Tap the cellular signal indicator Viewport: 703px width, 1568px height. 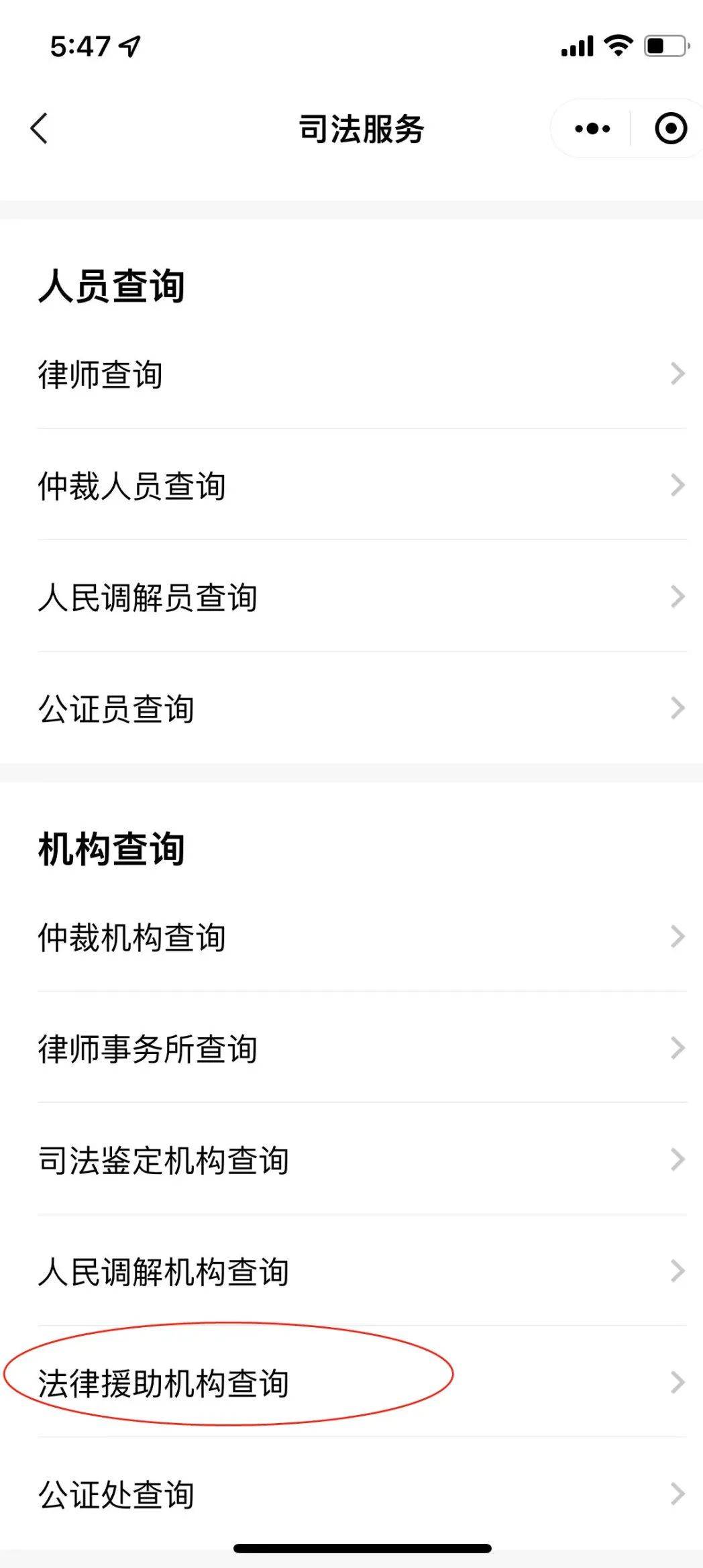coord(576,44)
